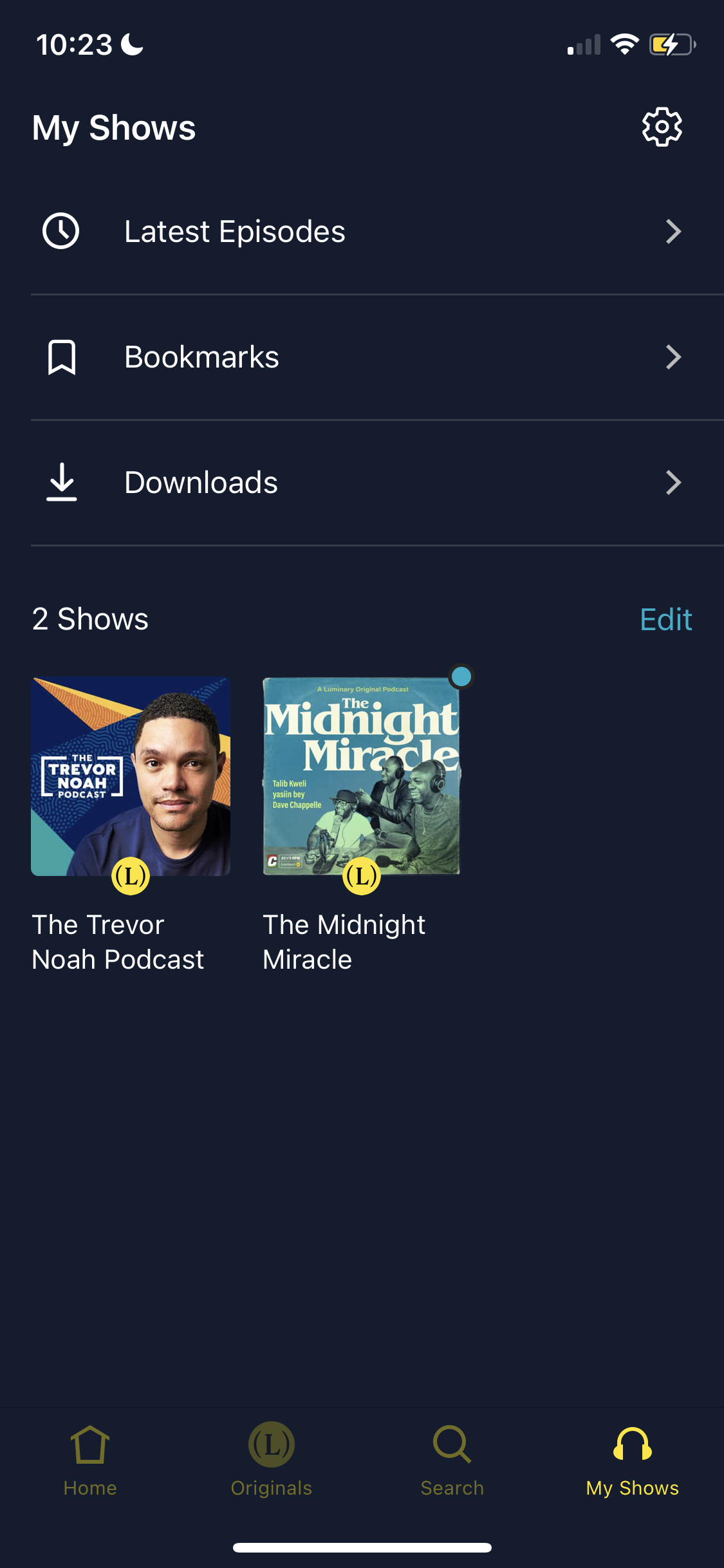Click the bookmark icon next to Bookmarks
Screen dimensions: 724x1568
point(61,357)
